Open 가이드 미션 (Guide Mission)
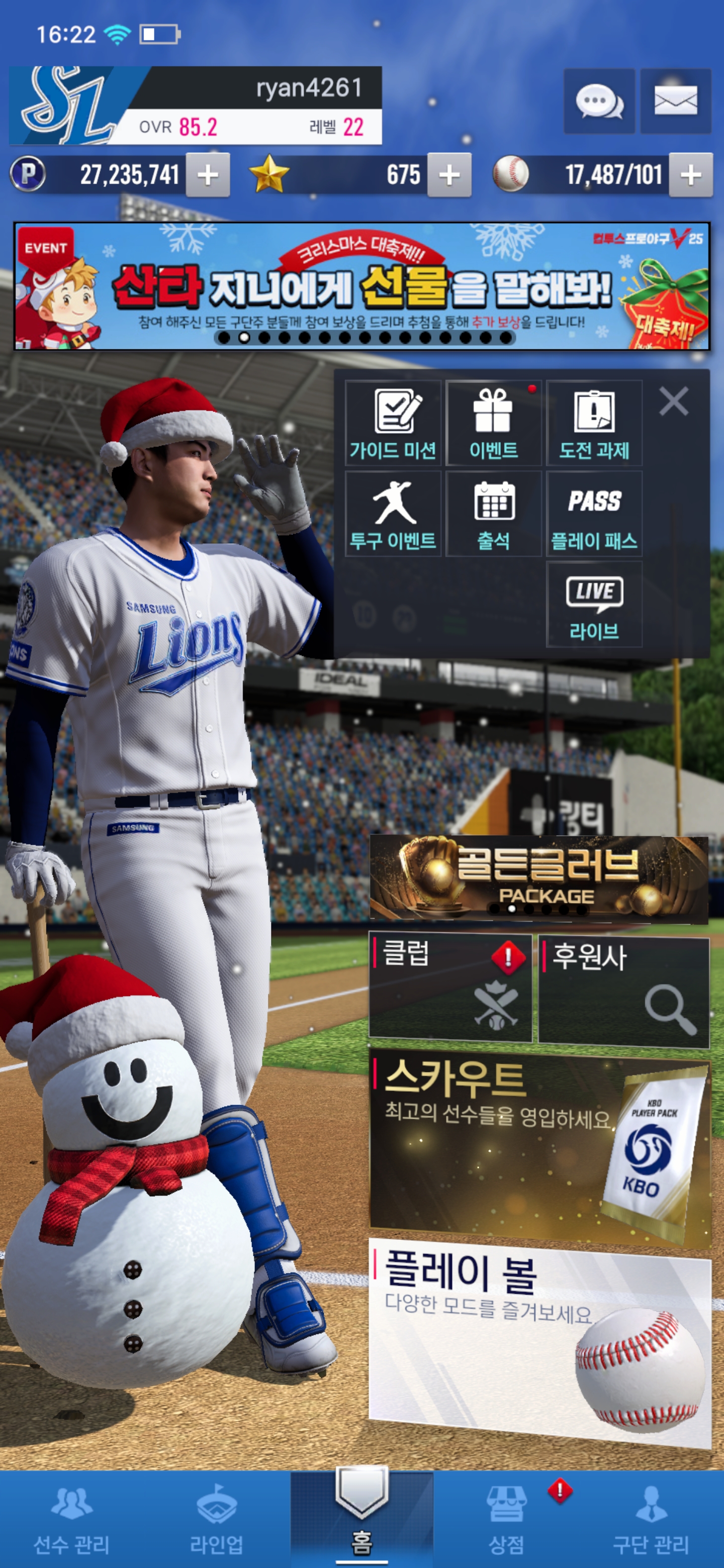The width and height of the screenshot is (724, 1568). (x=393, y=423)
